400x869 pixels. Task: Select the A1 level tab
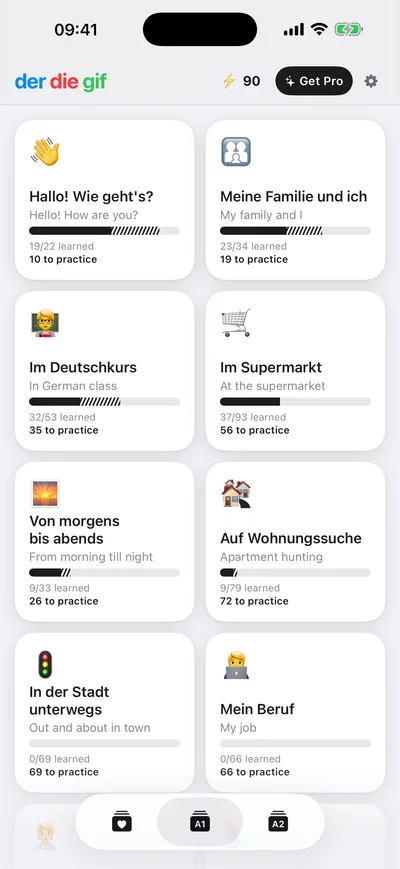[200, 822]
